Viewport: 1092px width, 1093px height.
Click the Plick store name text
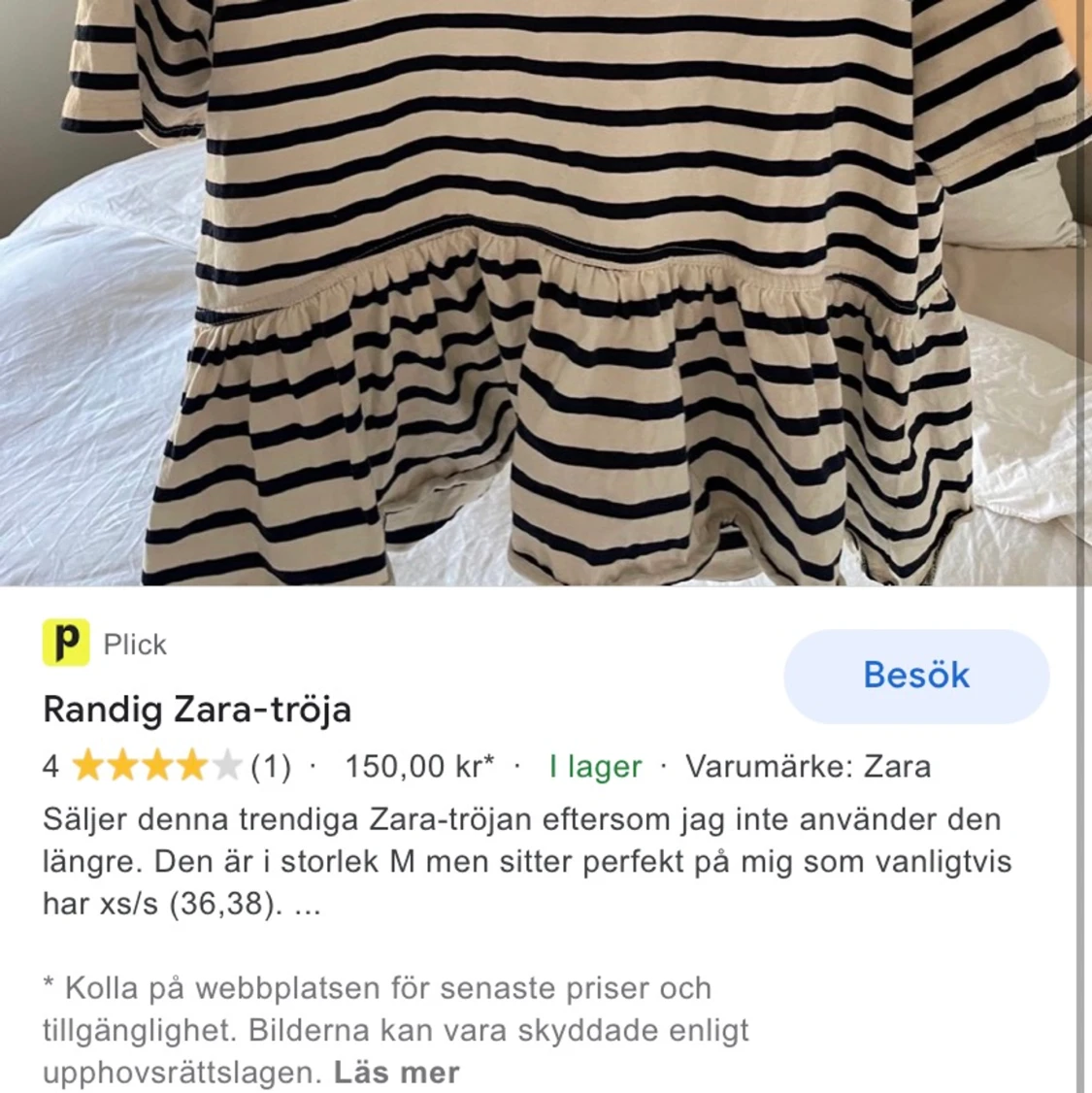point(135,643)
